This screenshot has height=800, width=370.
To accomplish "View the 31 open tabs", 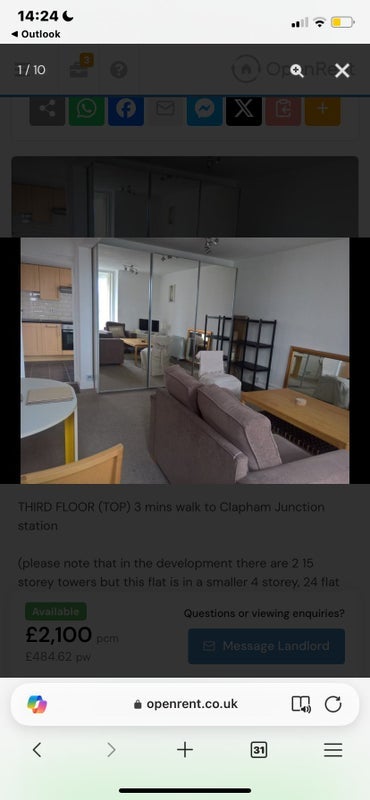I will coord(259,749).
